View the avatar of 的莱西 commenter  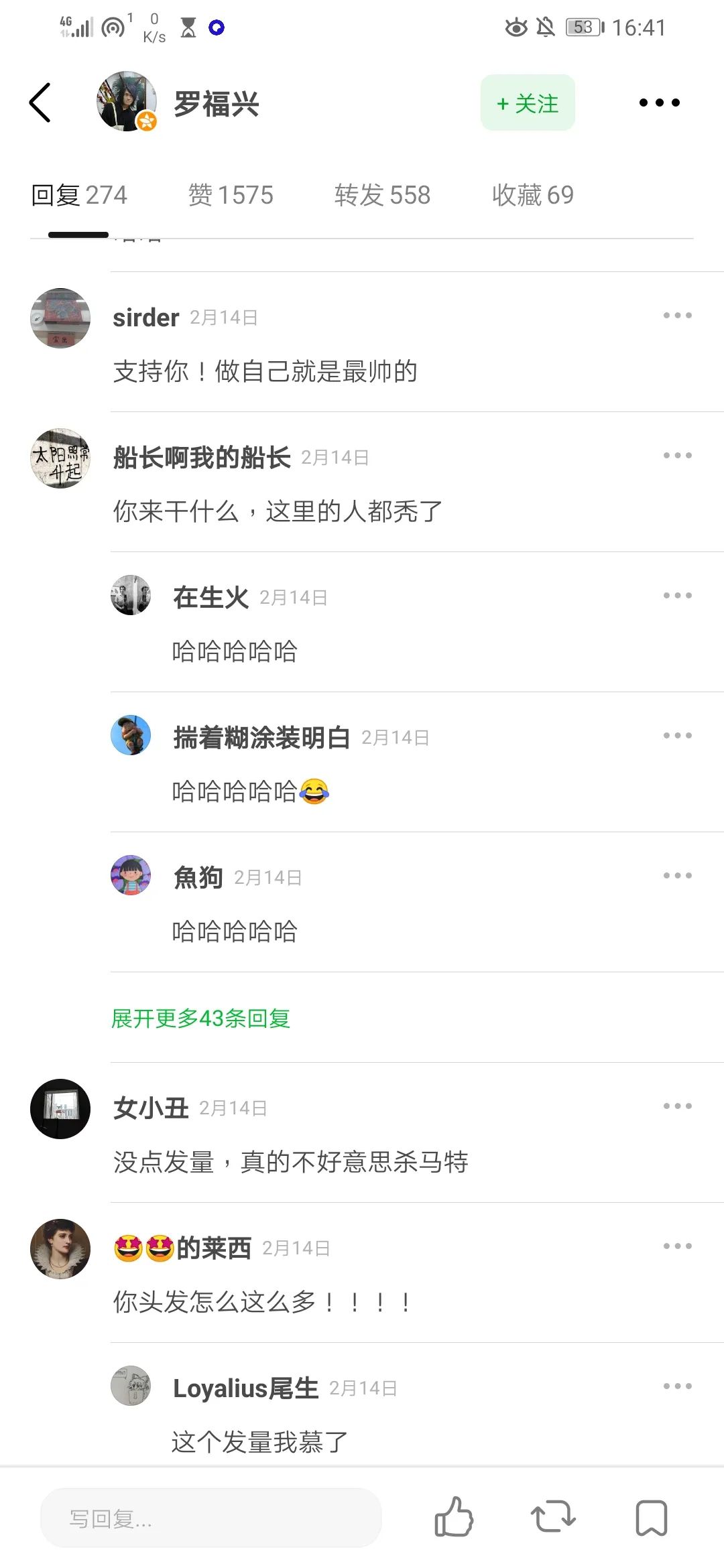(60, 1248)
